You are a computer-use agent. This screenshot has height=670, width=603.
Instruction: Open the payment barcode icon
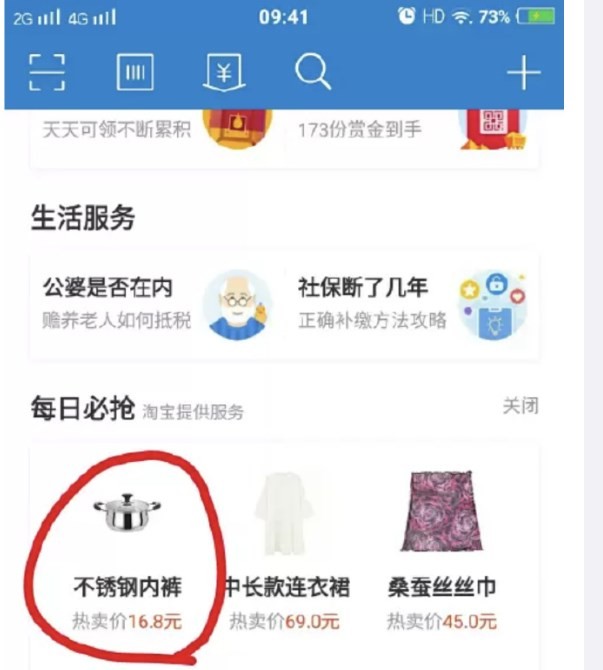tap(135, 73)
